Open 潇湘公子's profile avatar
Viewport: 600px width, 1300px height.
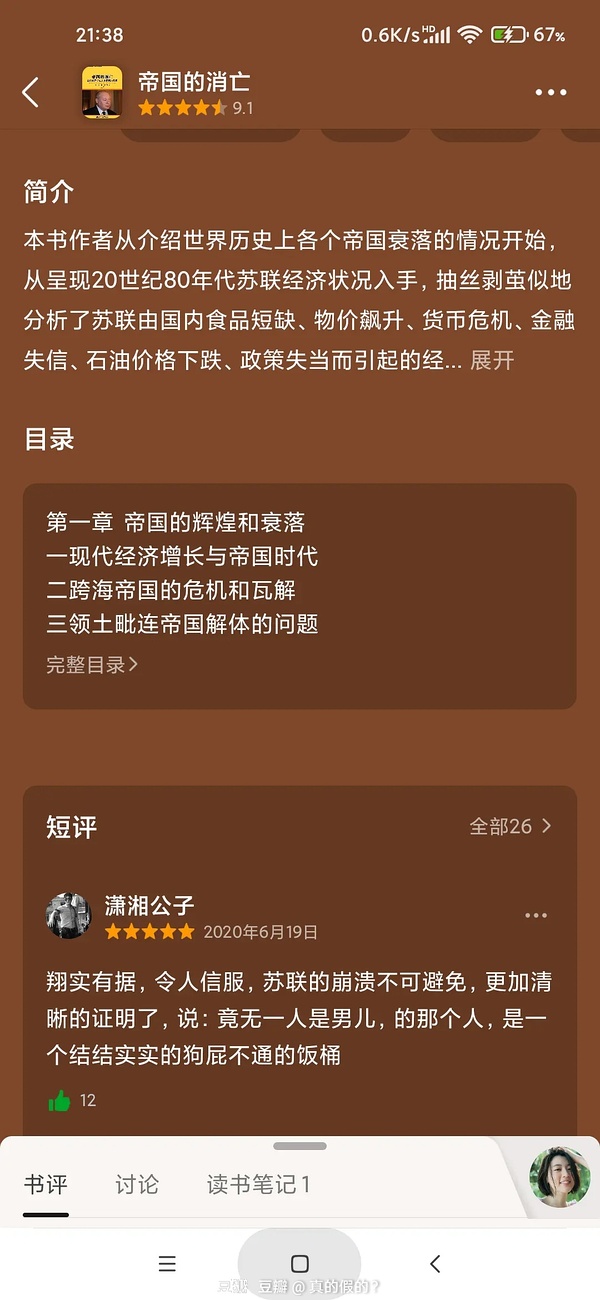pyautogui.click(x=69, y=916)
